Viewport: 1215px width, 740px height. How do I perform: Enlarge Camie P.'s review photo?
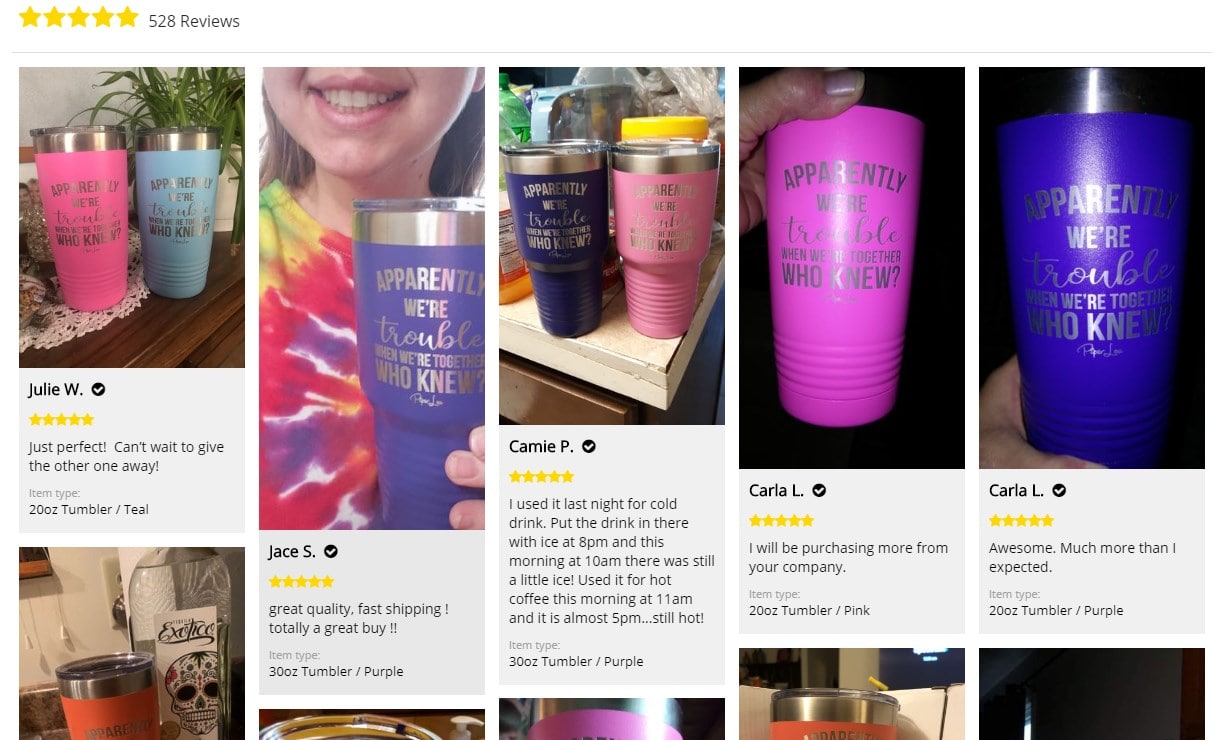tap(612, 246)
